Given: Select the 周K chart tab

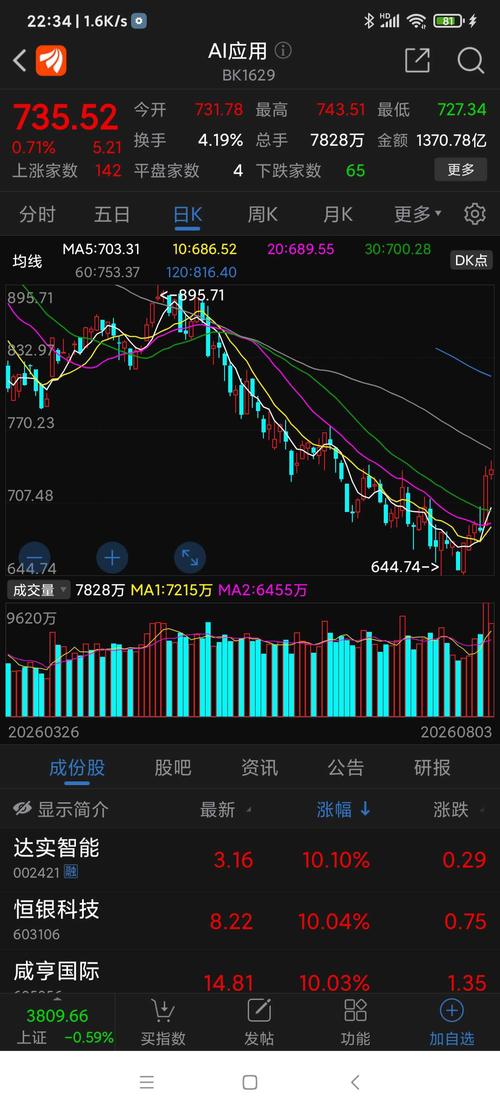Looking at the screenshot, I should tap(262, 214).
